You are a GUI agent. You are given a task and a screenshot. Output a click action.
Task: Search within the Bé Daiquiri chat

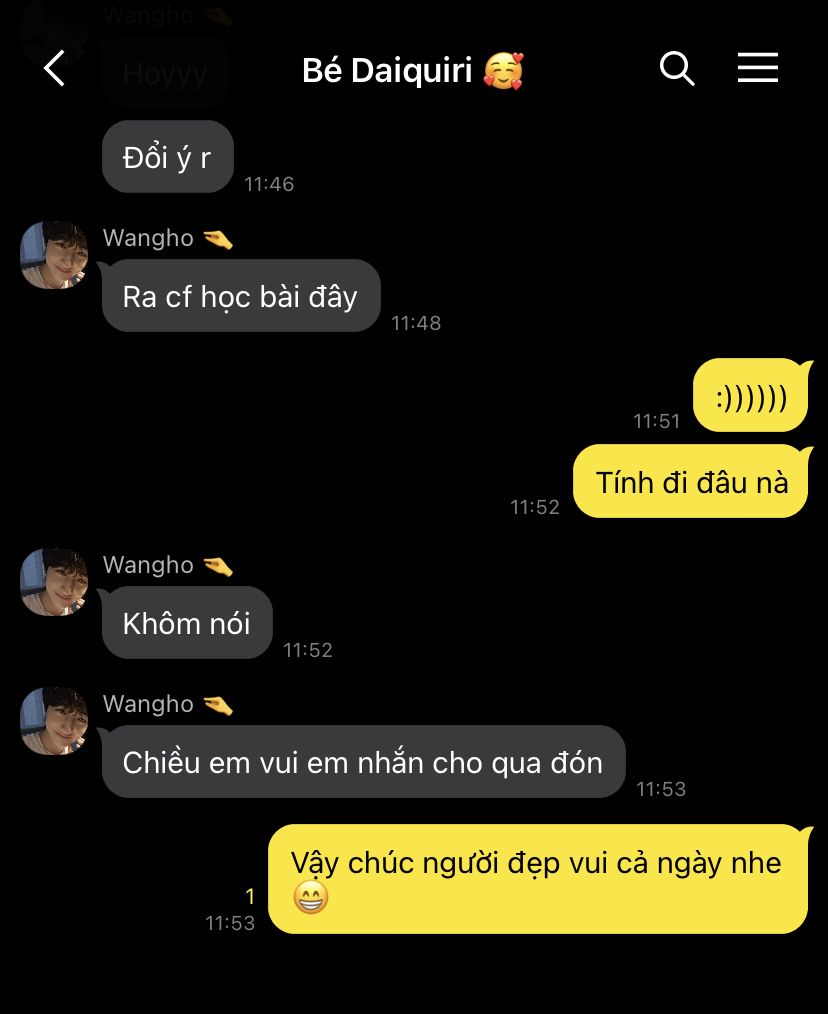pyautogui.click(x=677, y=69)
